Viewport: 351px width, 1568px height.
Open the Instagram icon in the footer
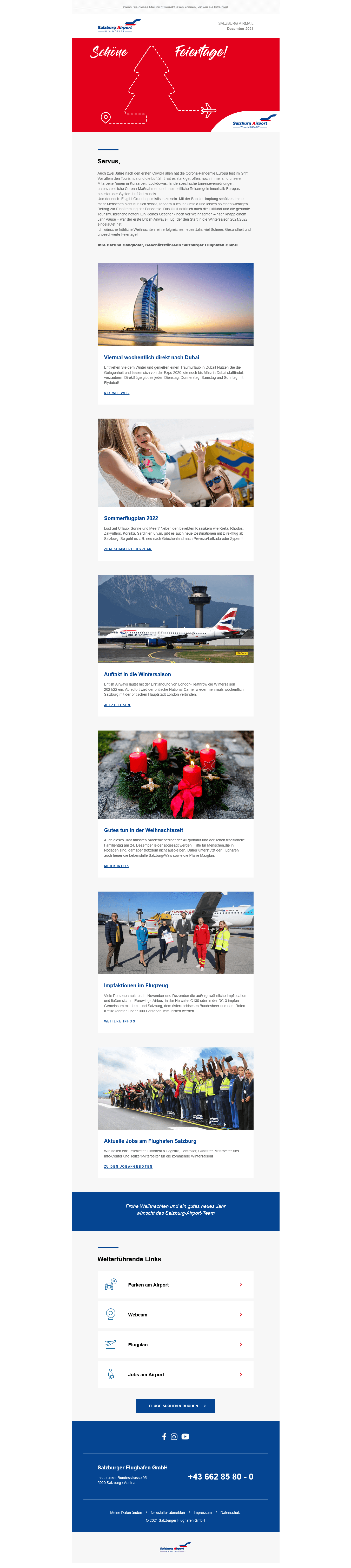[x=174, y=1437]
